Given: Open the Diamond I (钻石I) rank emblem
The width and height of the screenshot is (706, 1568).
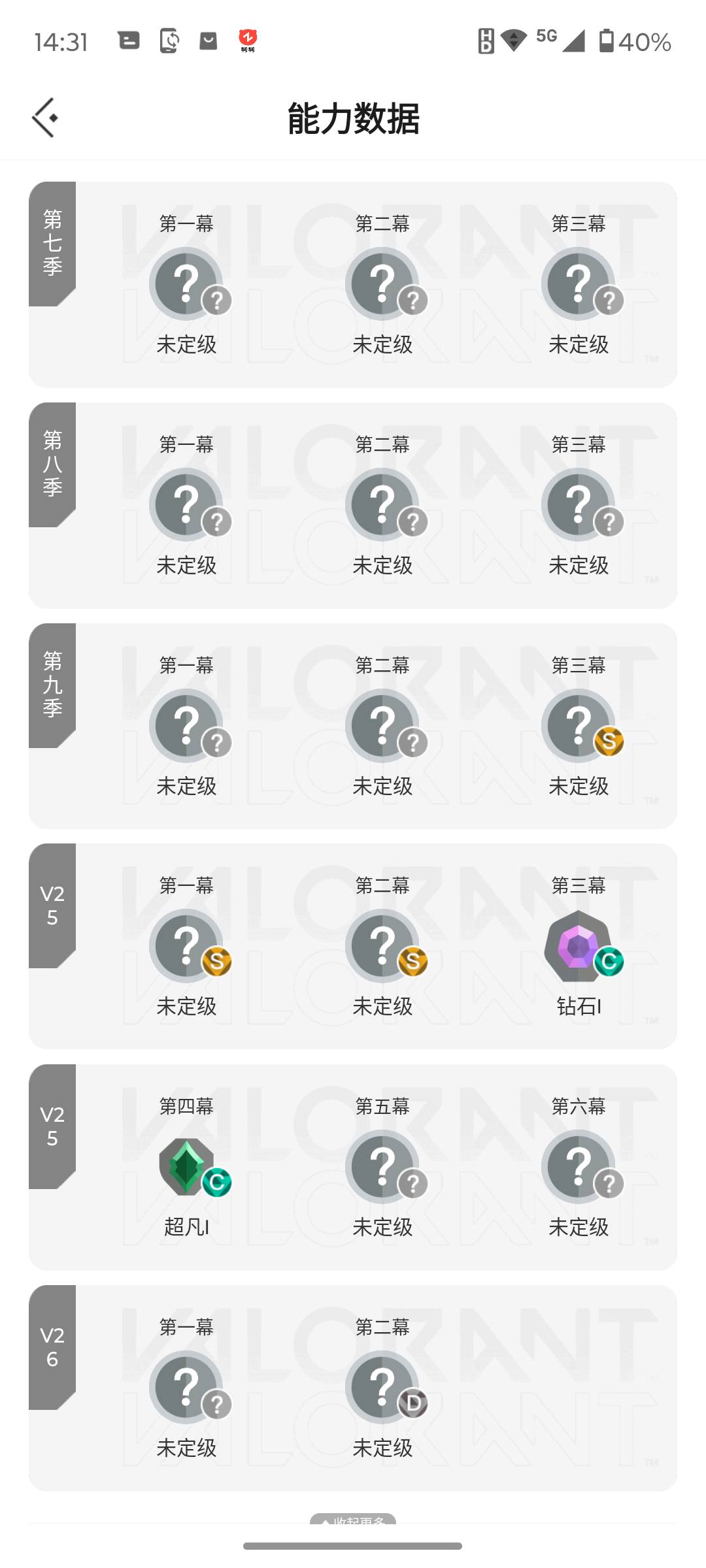Looking at the screenshot, I should 579,946.
